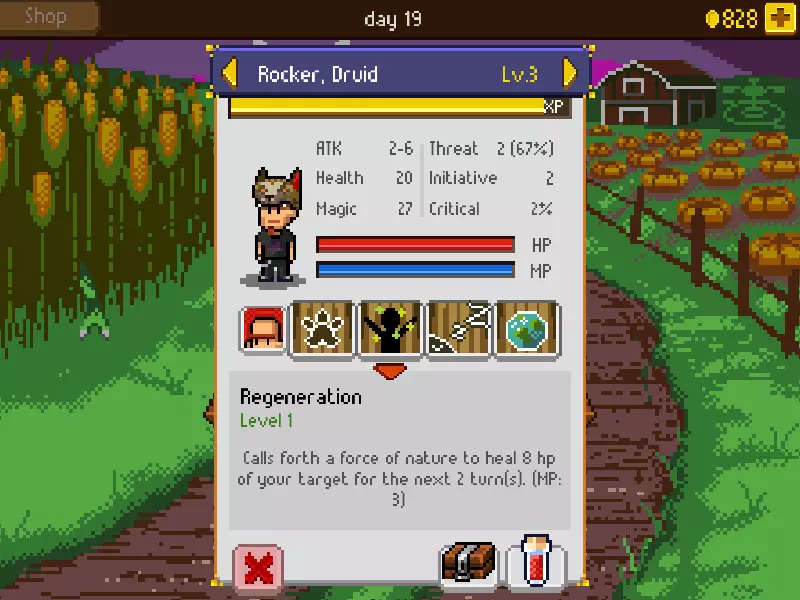800x600 pixels.
Task: Select the paw print skill
Action: (324, 329)
